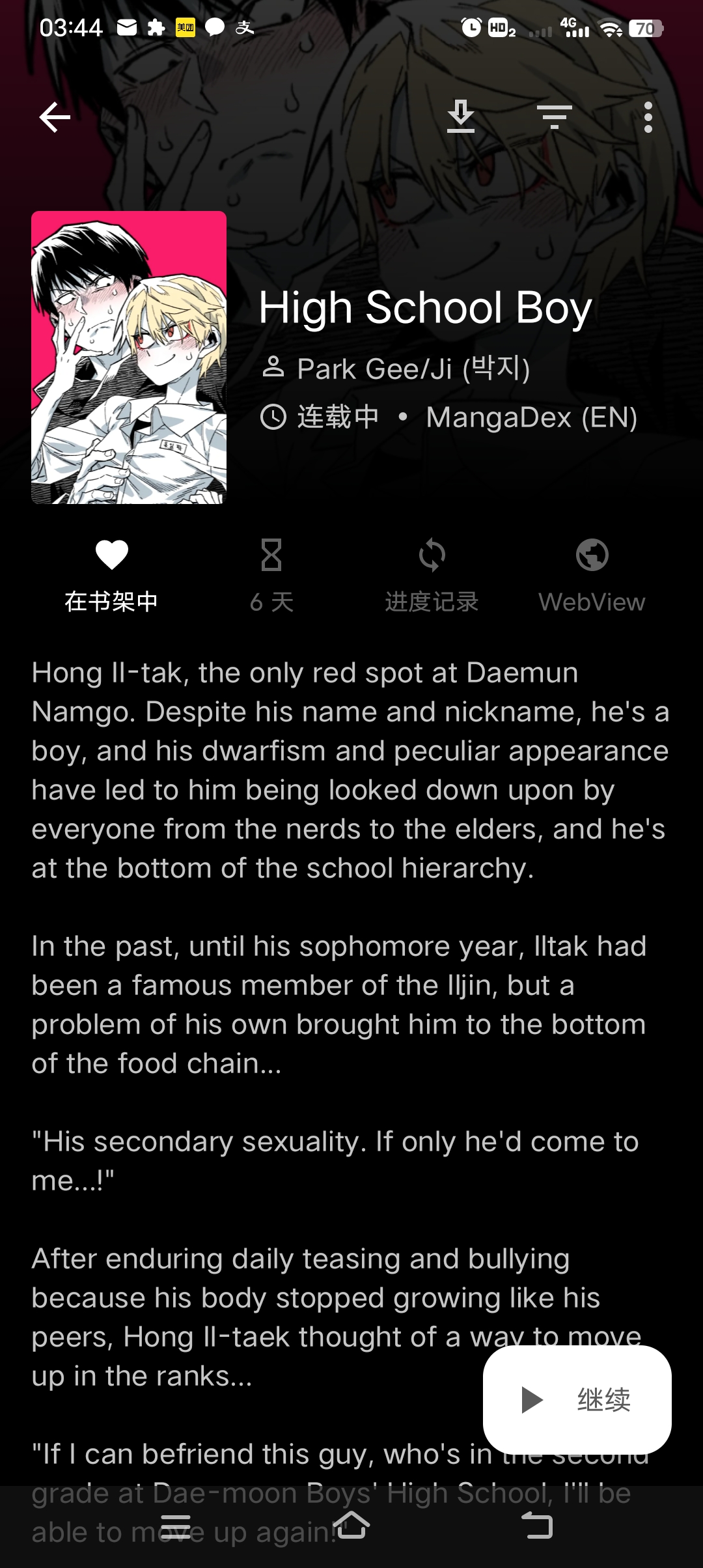
Task: Tap the system home button
Action: 351,1525
